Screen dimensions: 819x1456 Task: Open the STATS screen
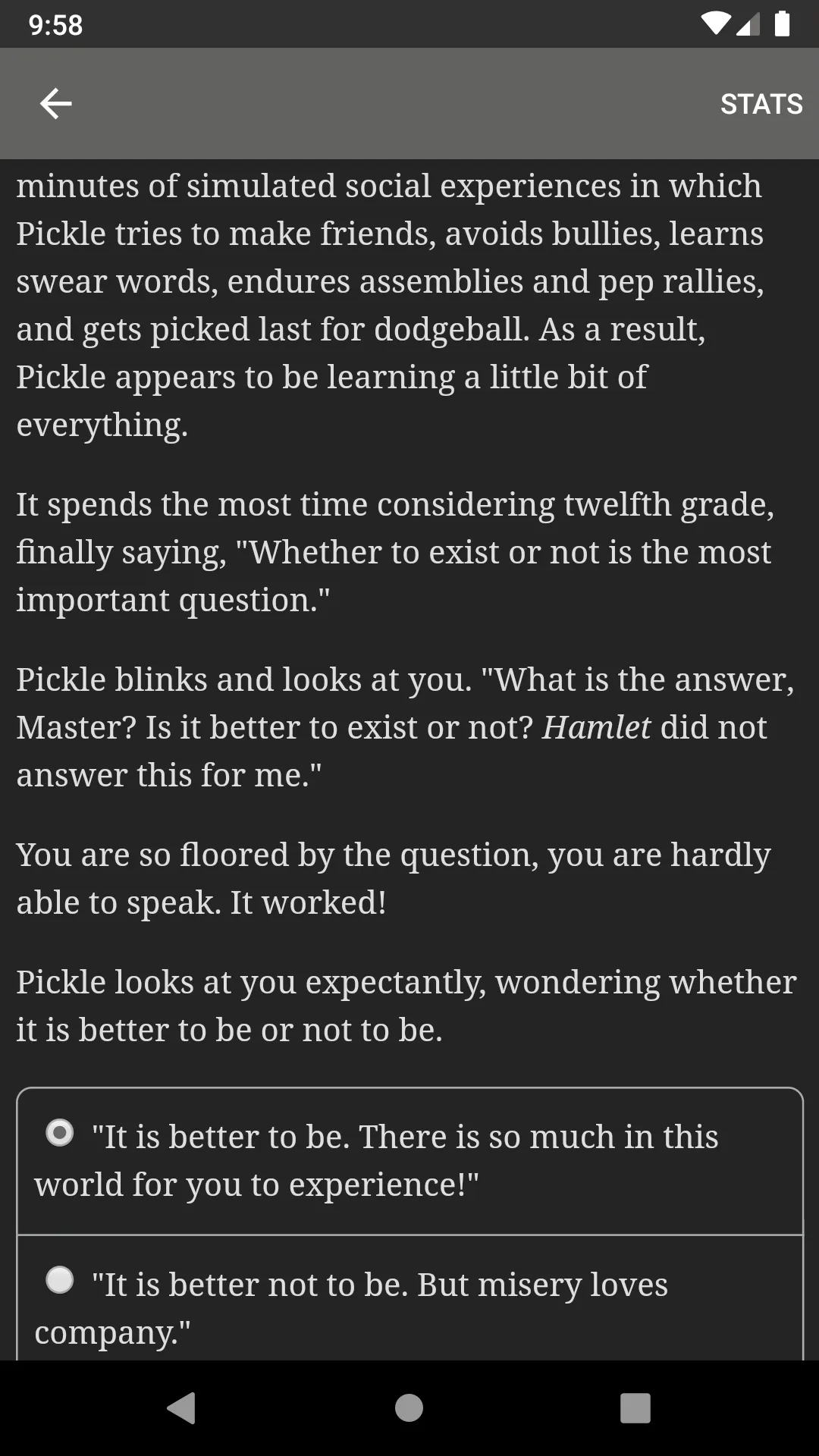[x=761, y=104]
